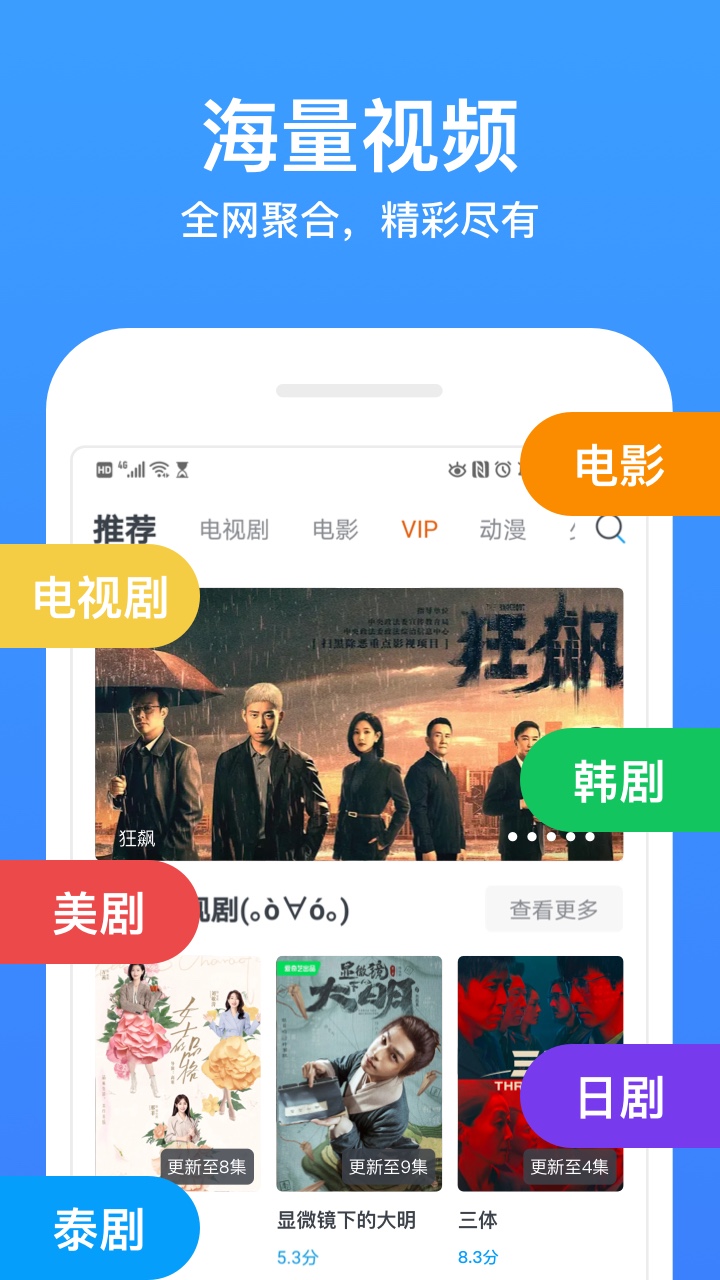Image resolution: width=720 pixels, height=1280 pixels.
Task: Tap the hourglass icon in the status bar
Action: [183, 468]
